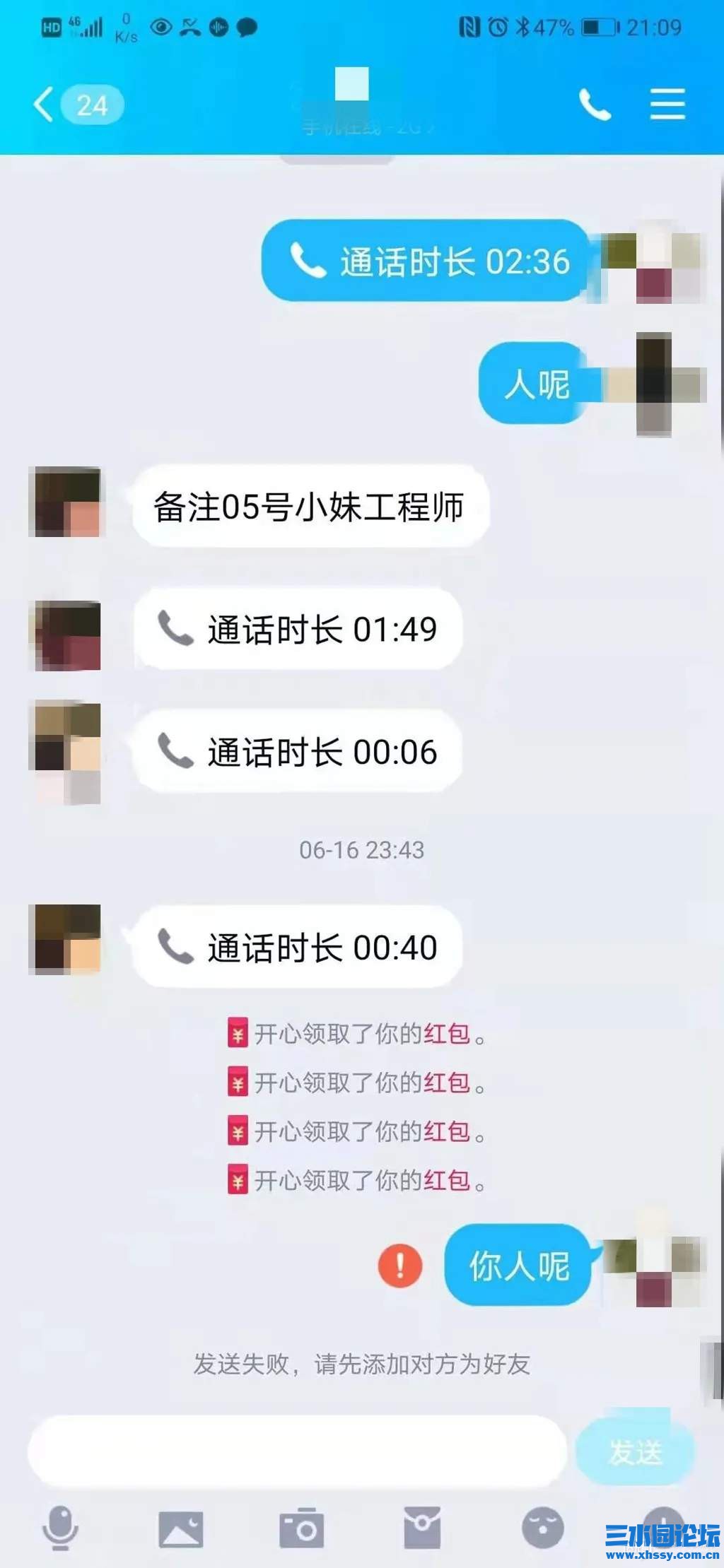The image size is (724, 1568).
Task: Tap the message input field
Action: (x=297, y=1452)
